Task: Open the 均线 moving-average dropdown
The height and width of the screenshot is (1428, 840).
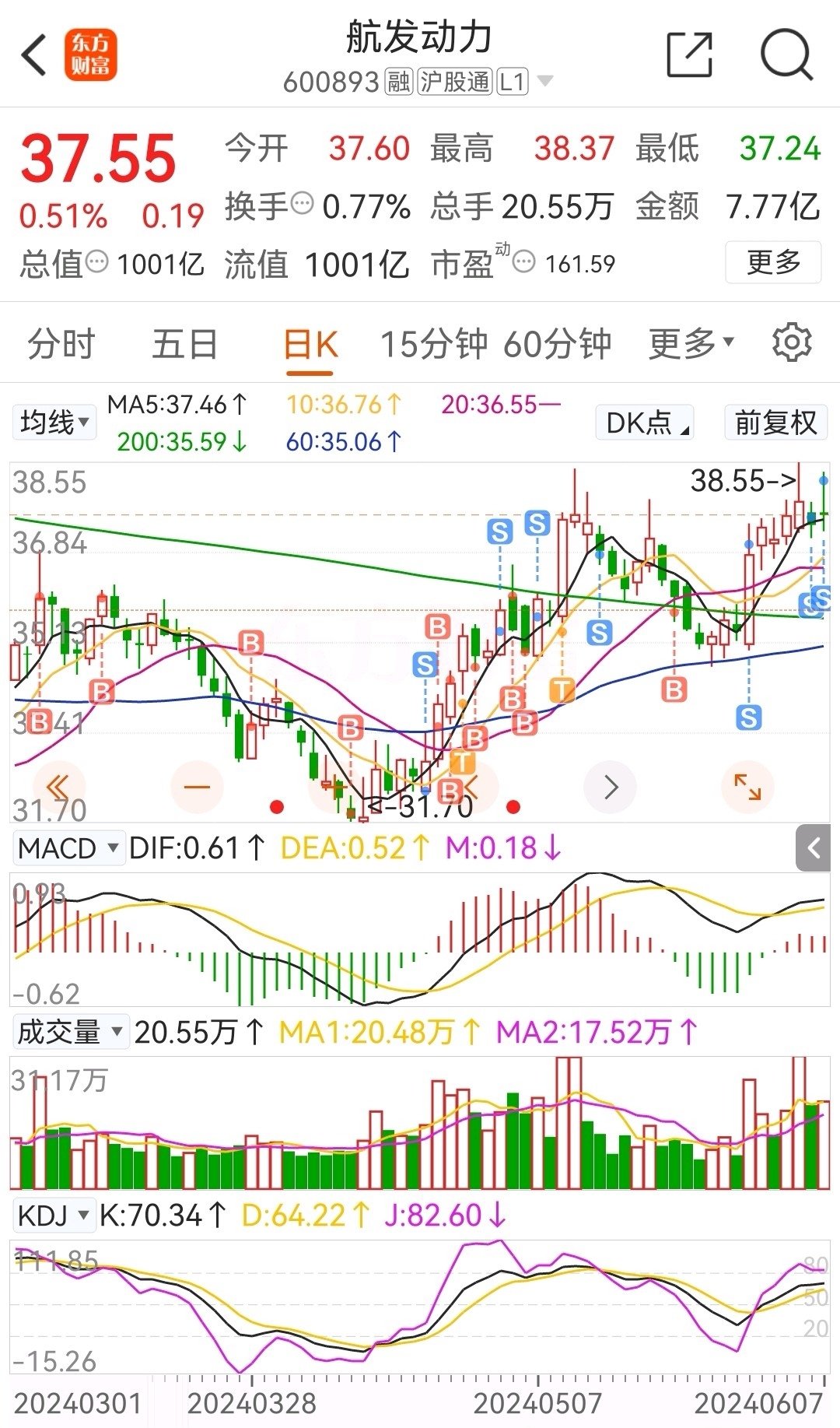Action: tap(52, 422)
